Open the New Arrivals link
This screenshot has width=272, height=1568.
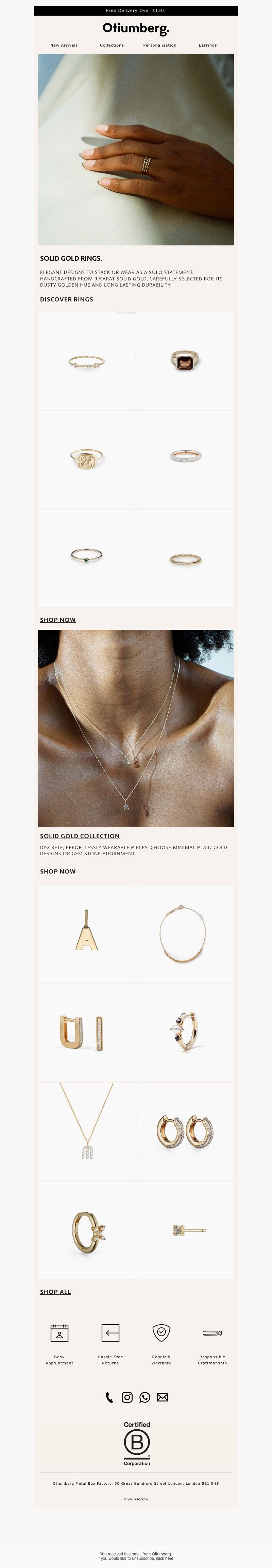pos(64,45)
